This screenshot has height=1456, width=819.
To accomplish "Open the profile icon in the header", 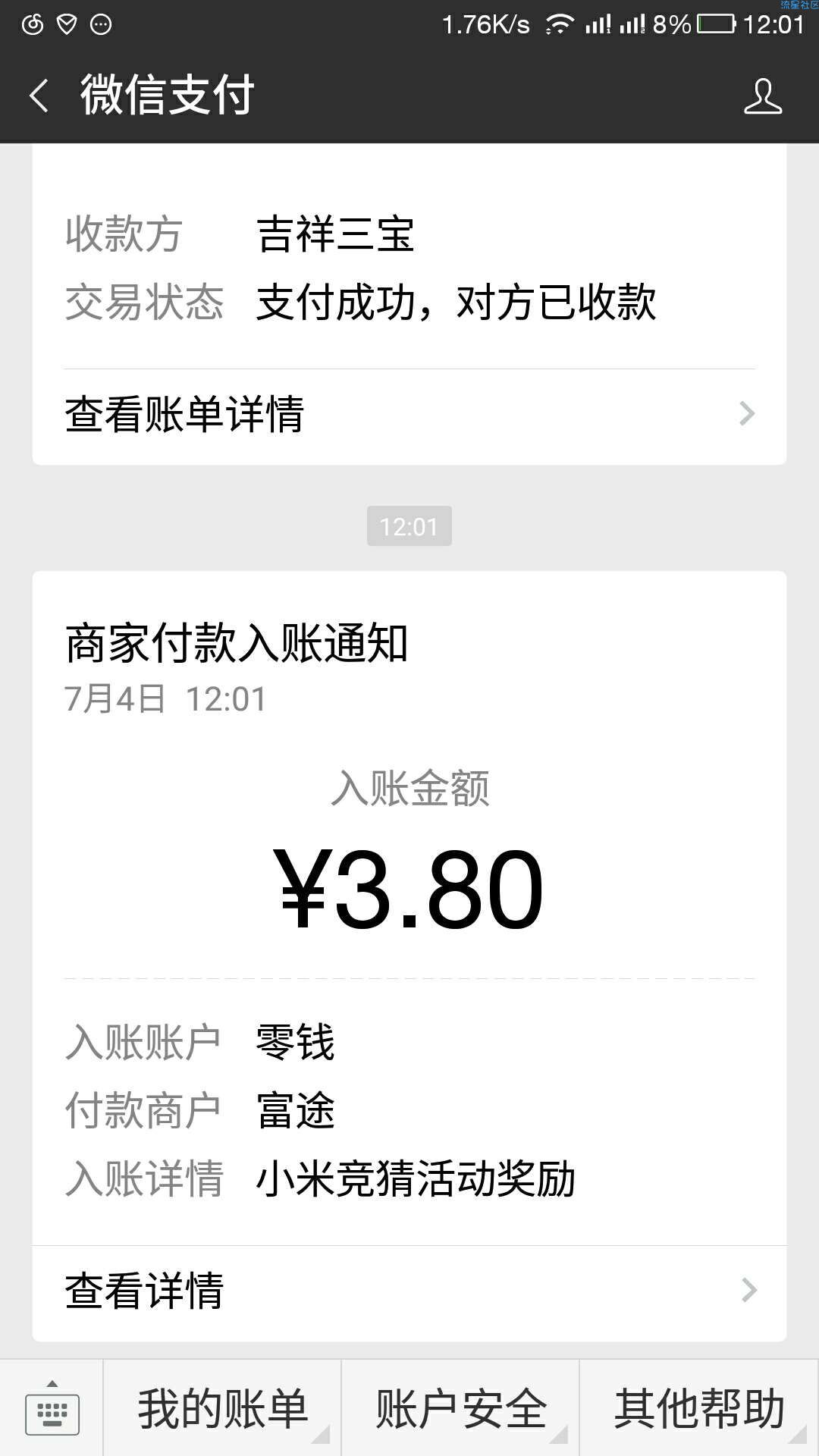I will (x=763, y=96).
